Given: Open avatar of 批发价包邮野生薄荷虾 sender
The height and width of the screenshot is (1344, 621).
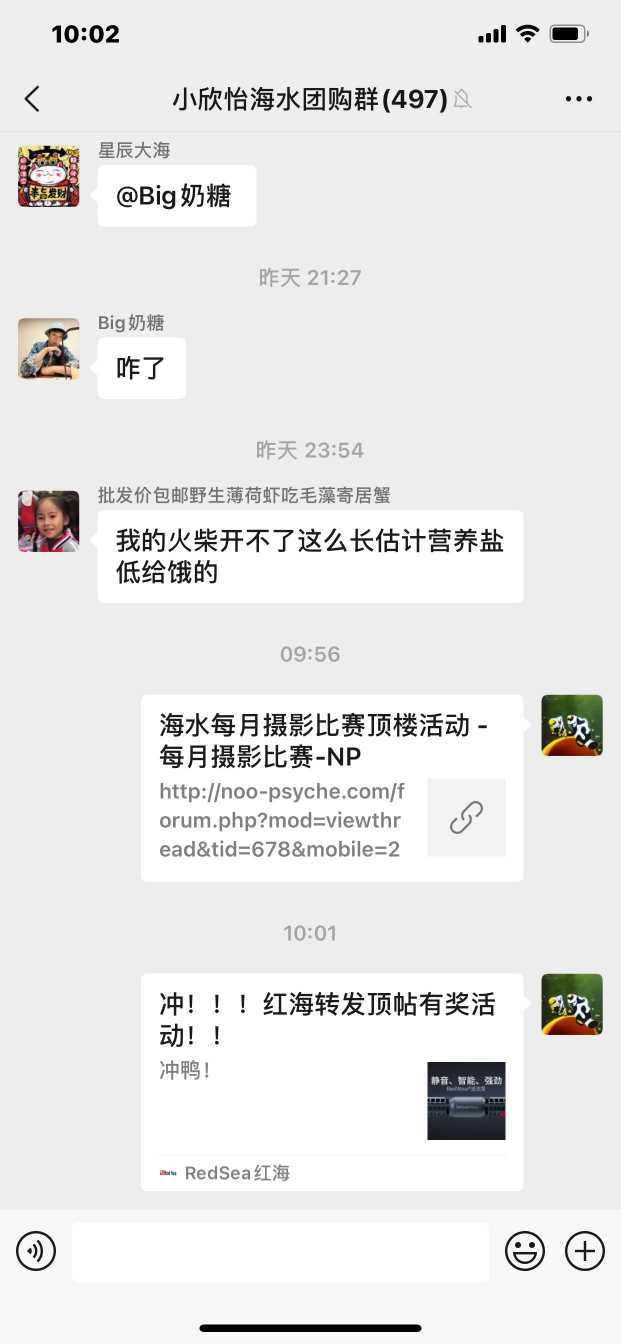Looking at the screenshot, I should coord(49,521).
